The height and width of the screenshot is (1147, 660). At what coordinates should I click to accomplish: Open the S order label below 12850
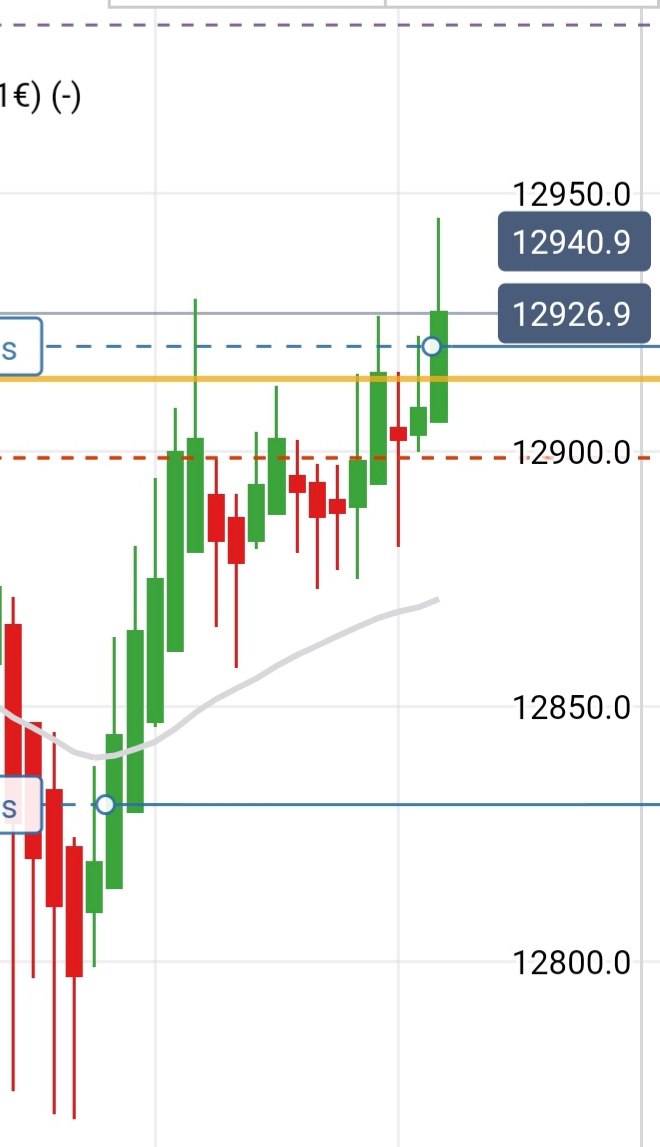[x=18, y=805]
